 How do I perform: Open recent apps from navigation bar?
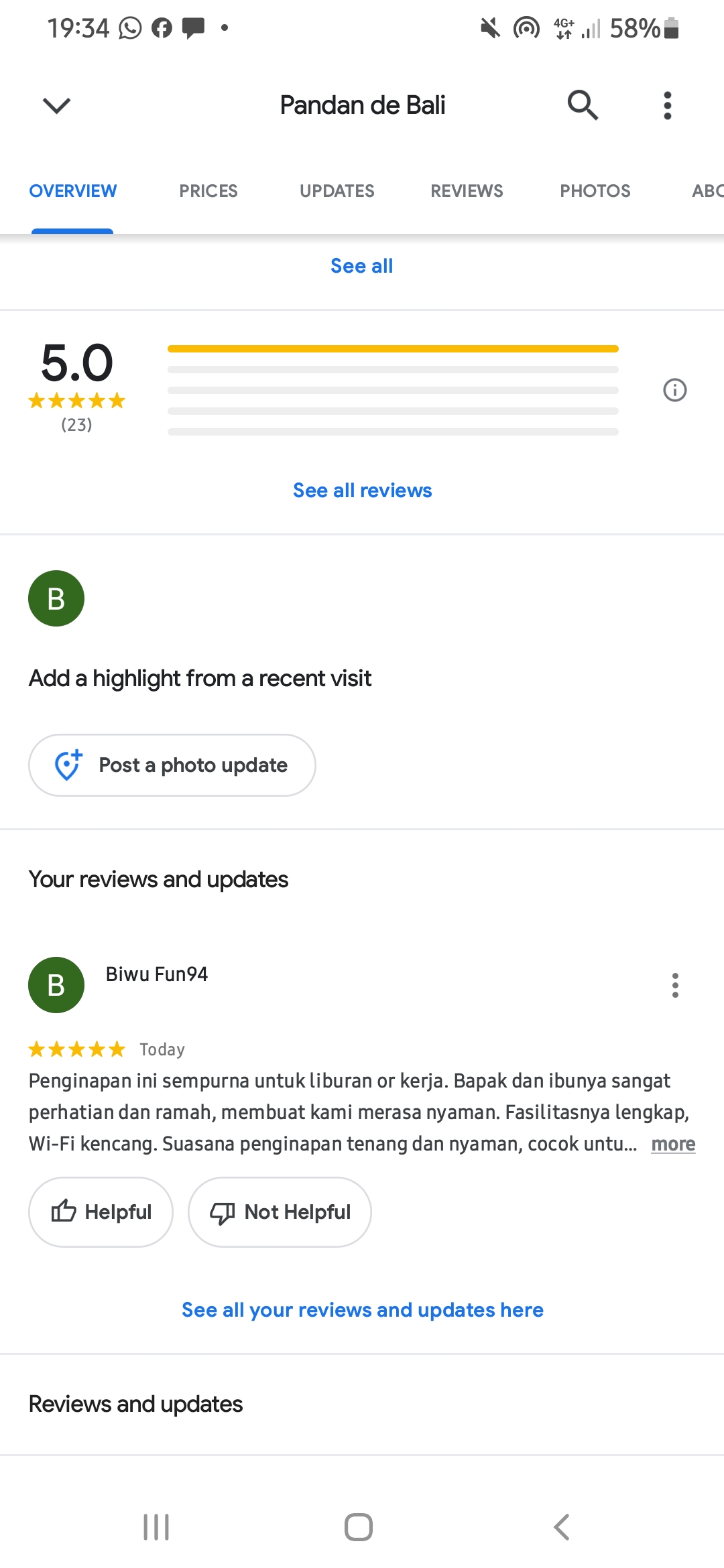click(x=156, y=1527)
